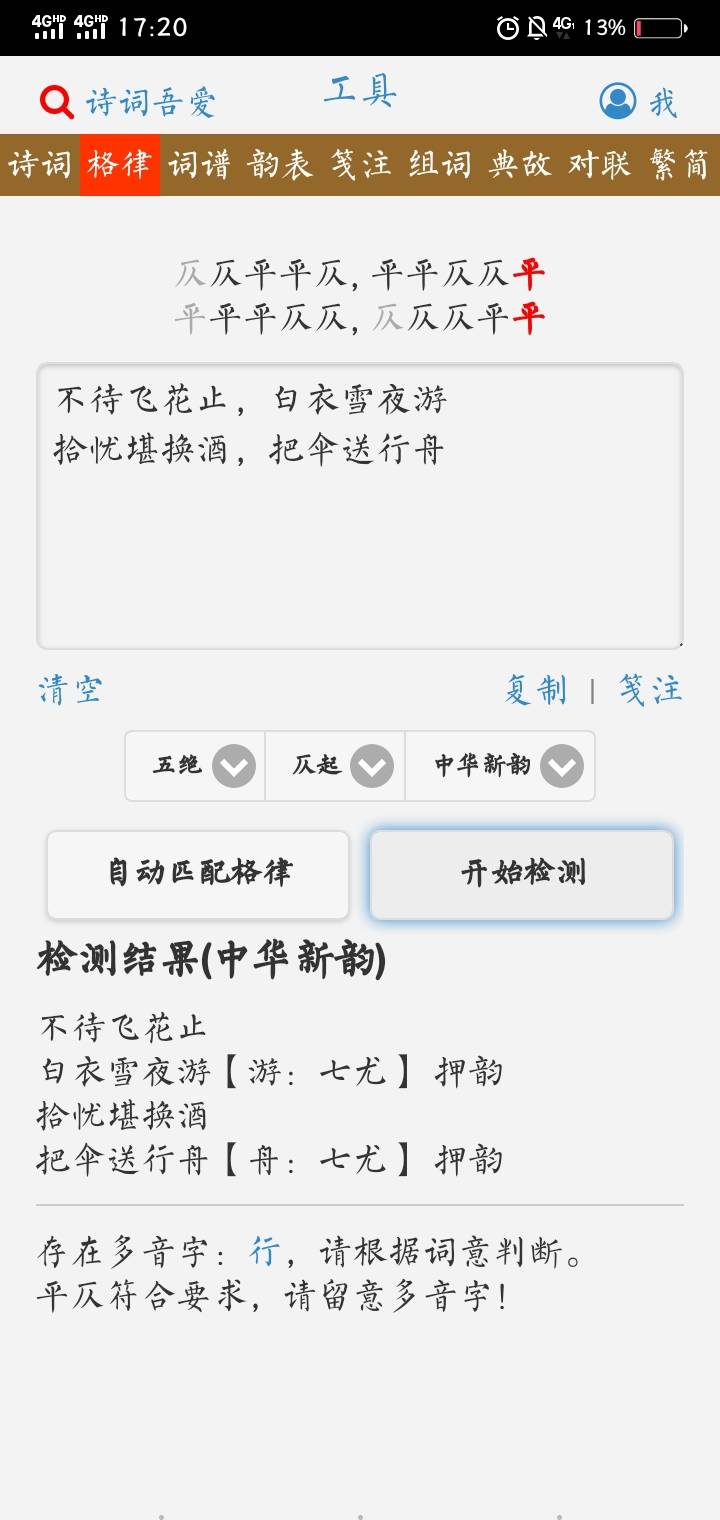Switch to the 诗词 tab
The image size is (720, 1520).
pos(40,164)
